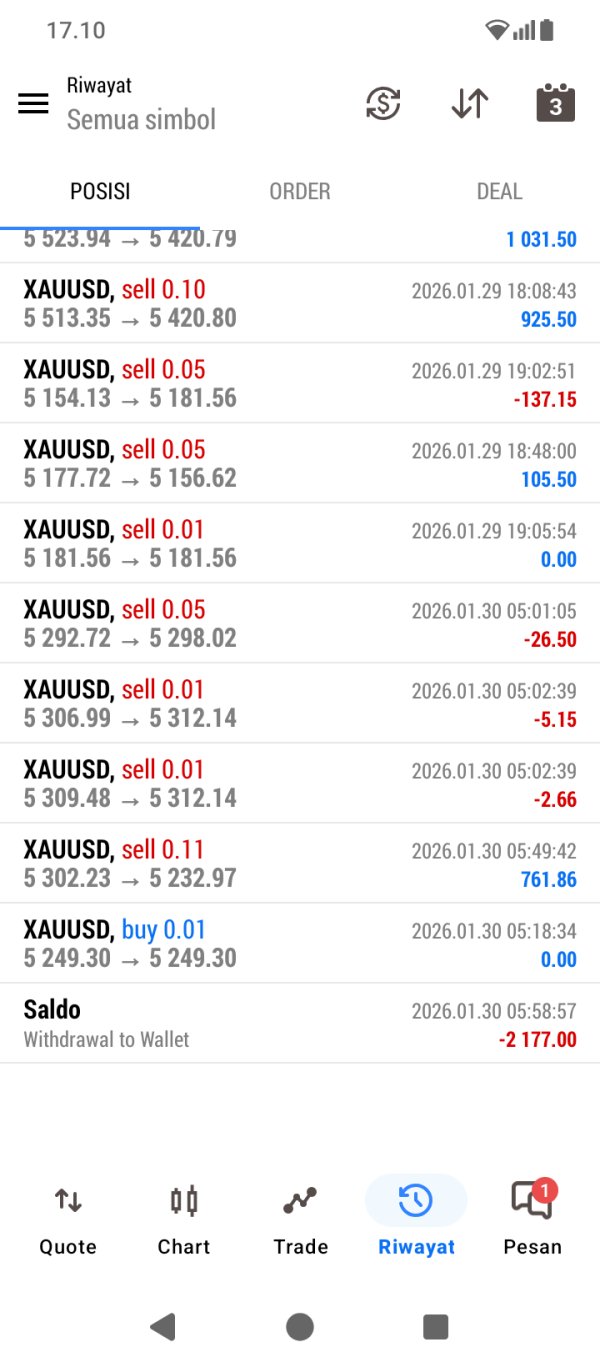
Task: Open the calendar date range picker
Action: point(555,103)
